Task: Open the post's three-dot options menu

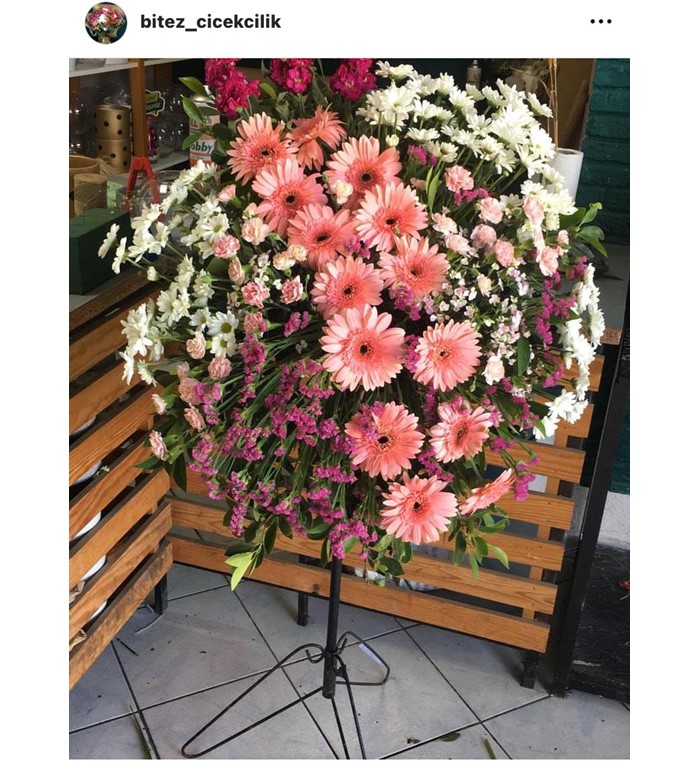Action: coord(600,22)
